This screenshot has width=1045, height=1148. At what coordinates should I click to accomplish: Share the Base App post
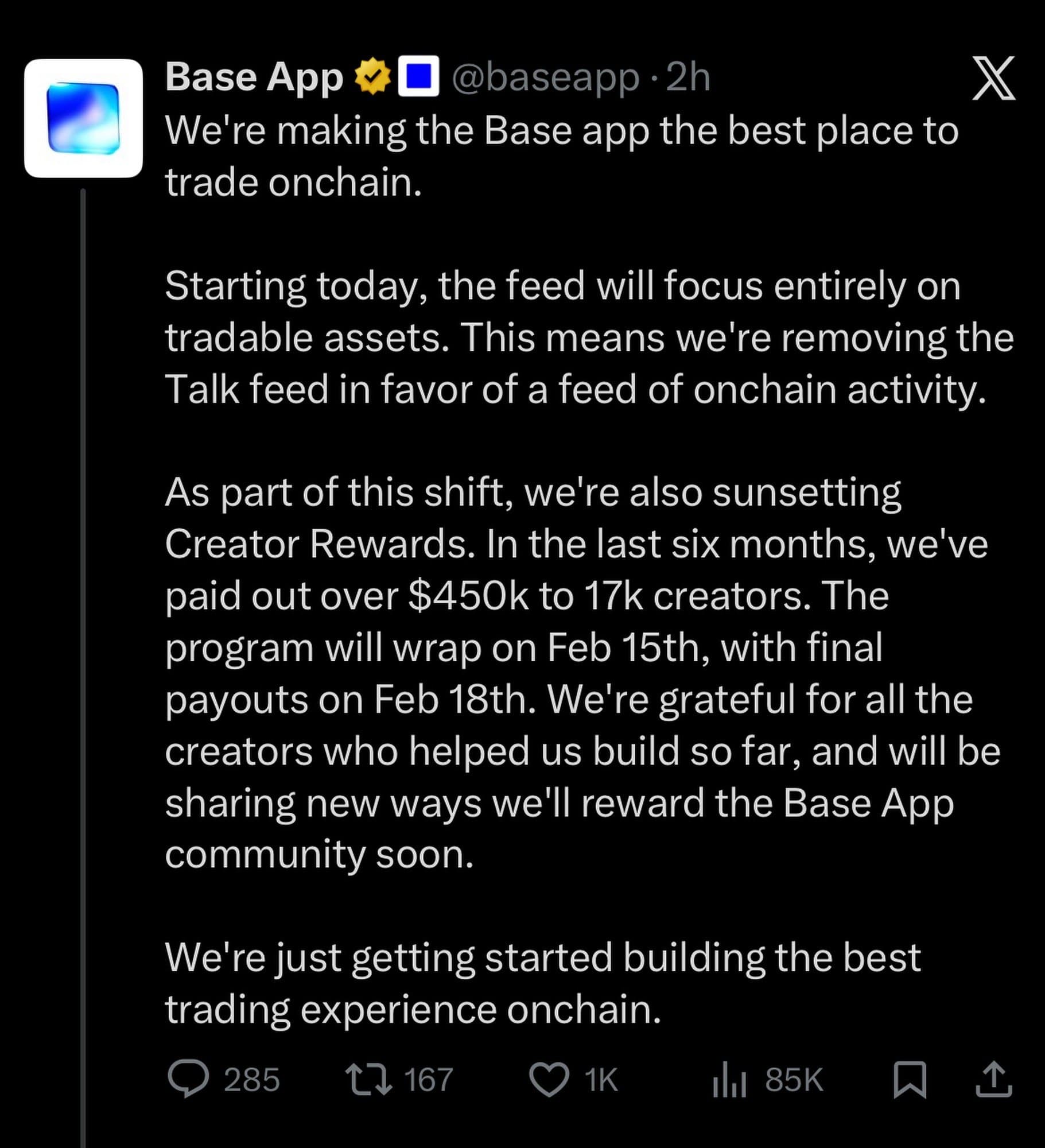[994, 1079]
